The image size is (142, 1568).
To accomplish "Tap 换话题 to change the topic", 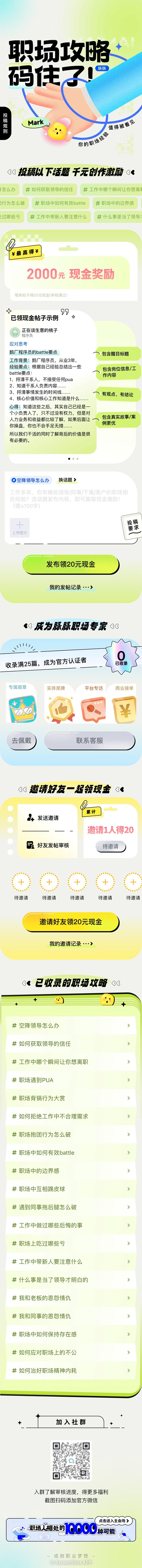I will click(67, 480).
